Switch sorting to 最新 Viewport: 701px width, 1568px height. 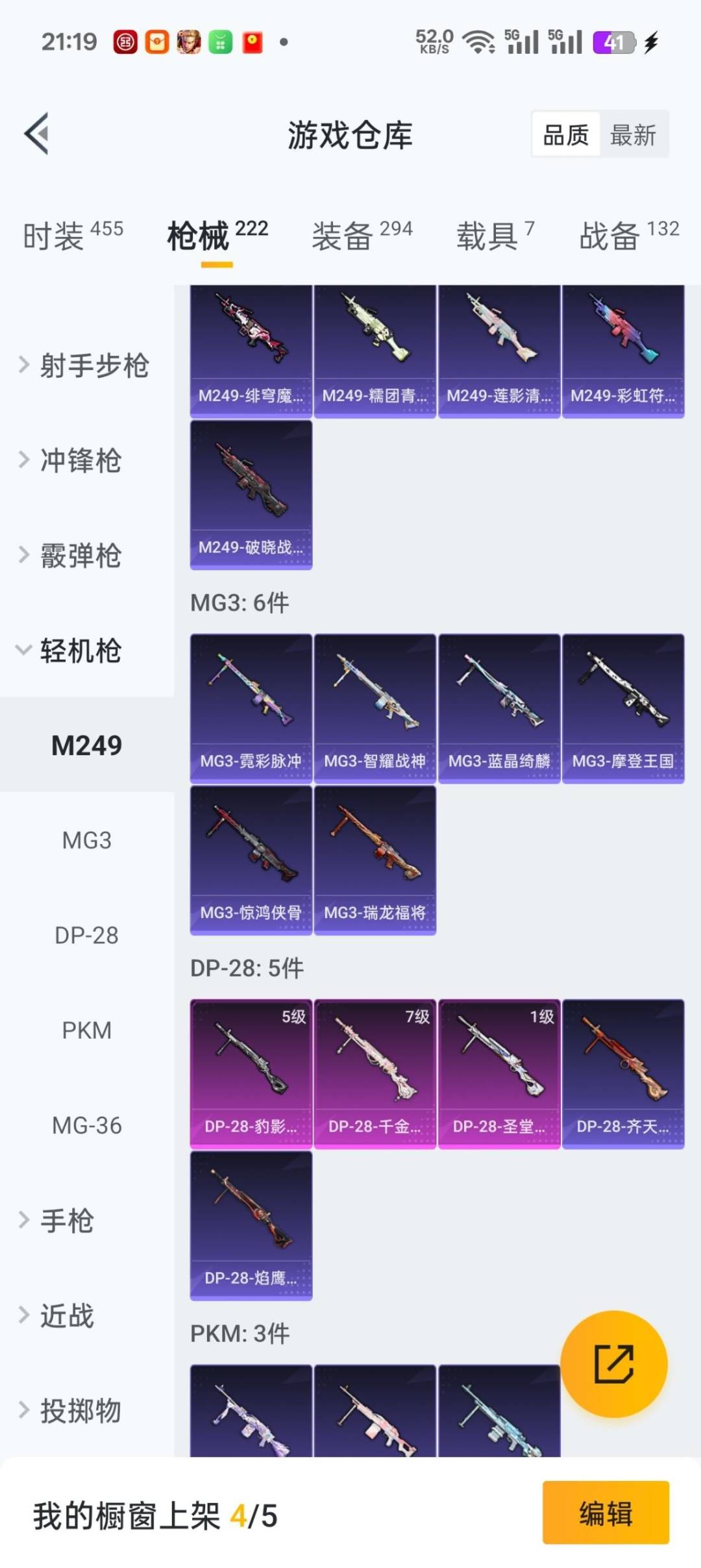tap(634, 134)
